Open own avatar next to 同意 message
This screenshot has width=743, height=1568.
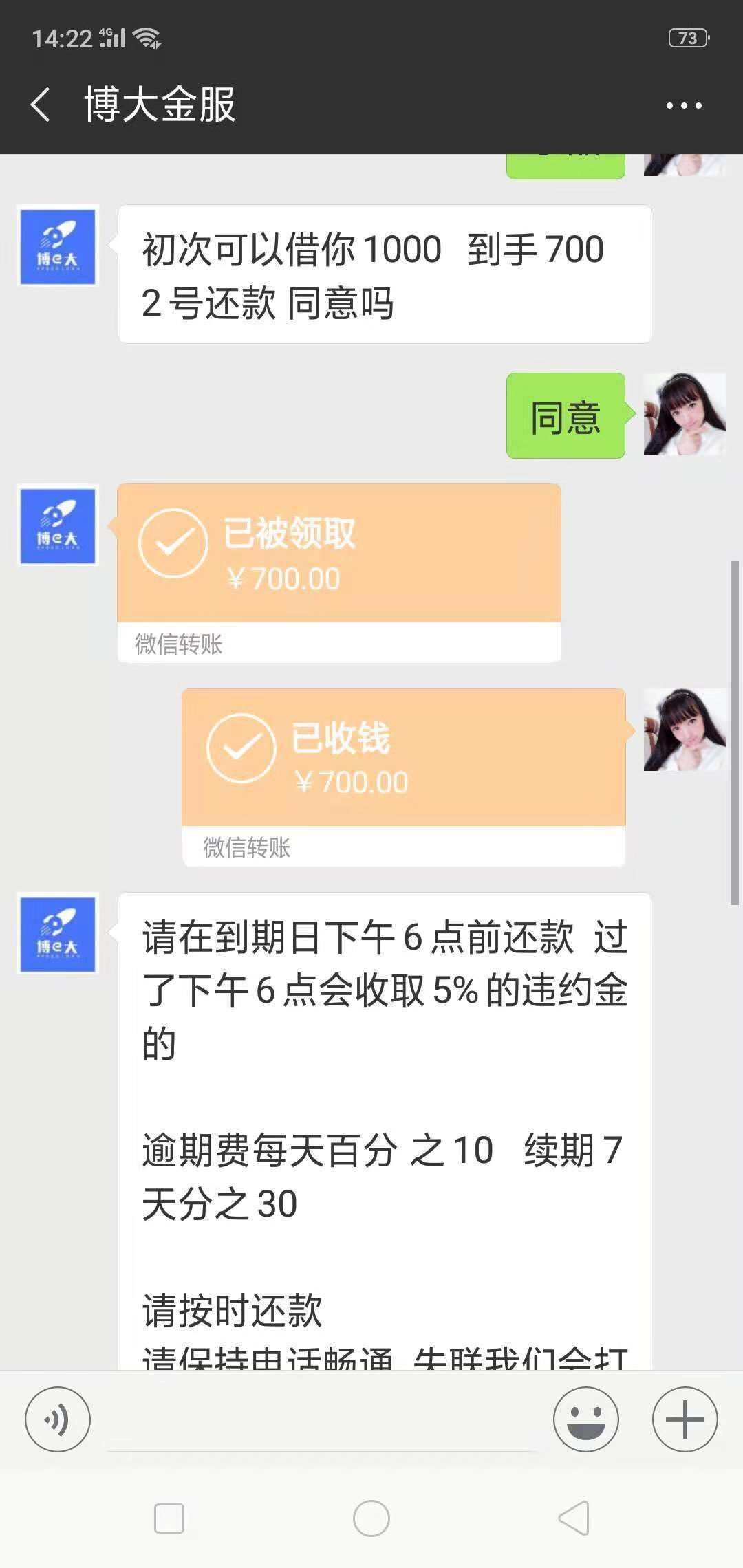(x=685, y=414)
